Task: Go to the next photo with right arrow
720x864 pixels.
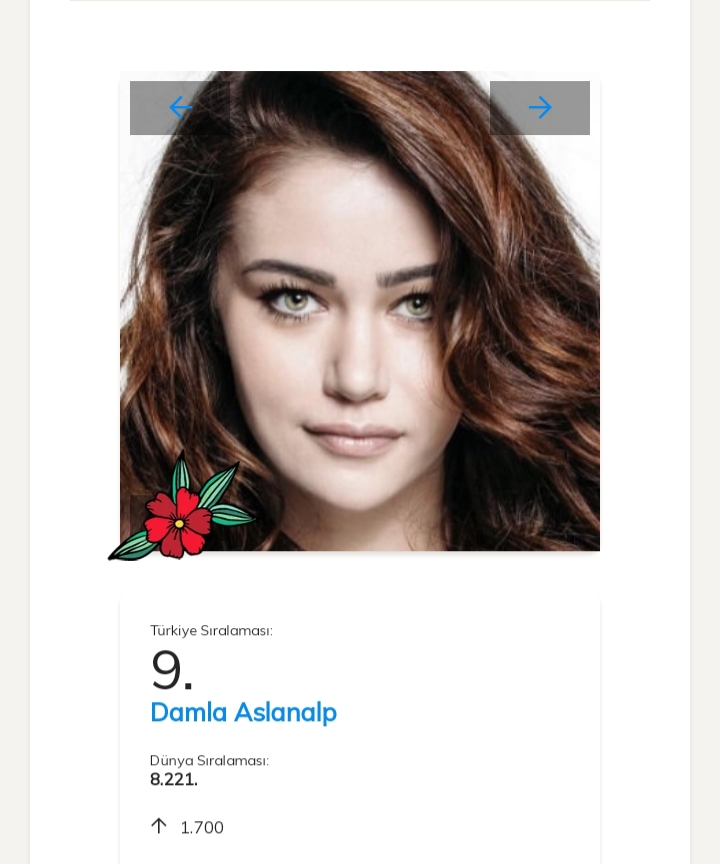Action: 540,108
